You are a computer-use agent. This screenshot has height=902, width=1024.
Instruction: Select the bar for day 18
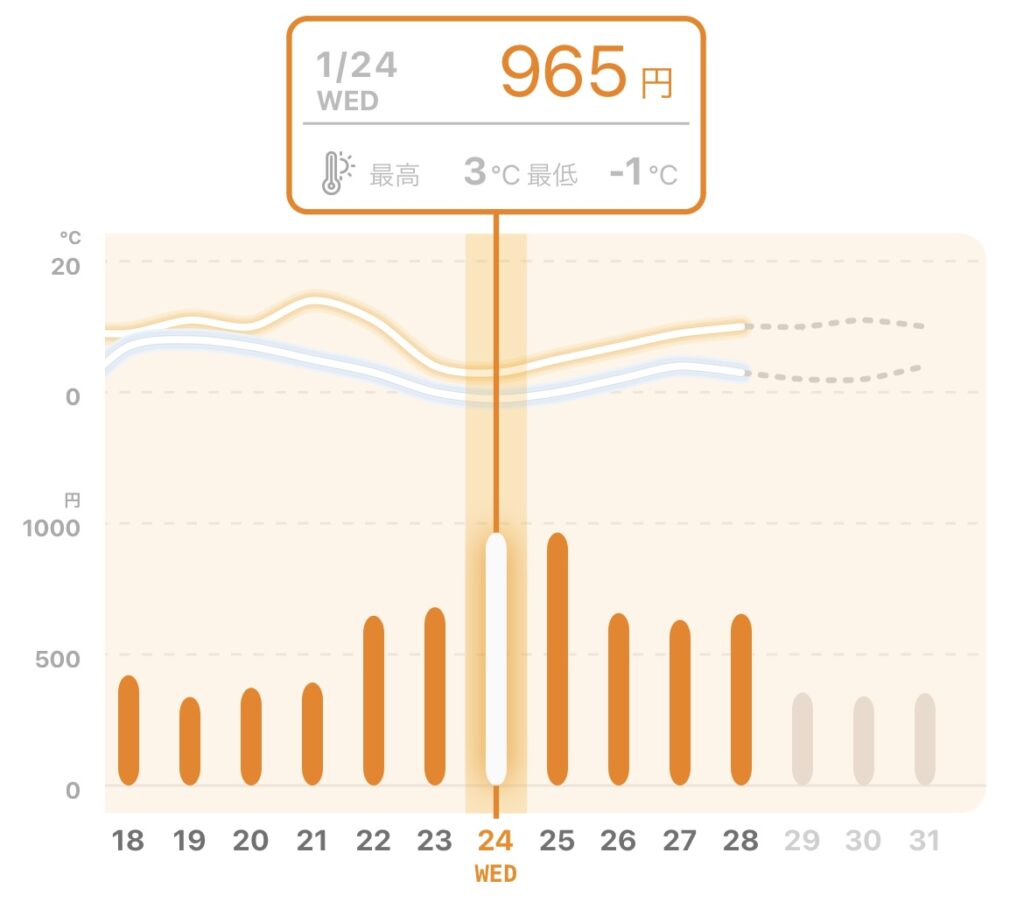click(128, 731)
